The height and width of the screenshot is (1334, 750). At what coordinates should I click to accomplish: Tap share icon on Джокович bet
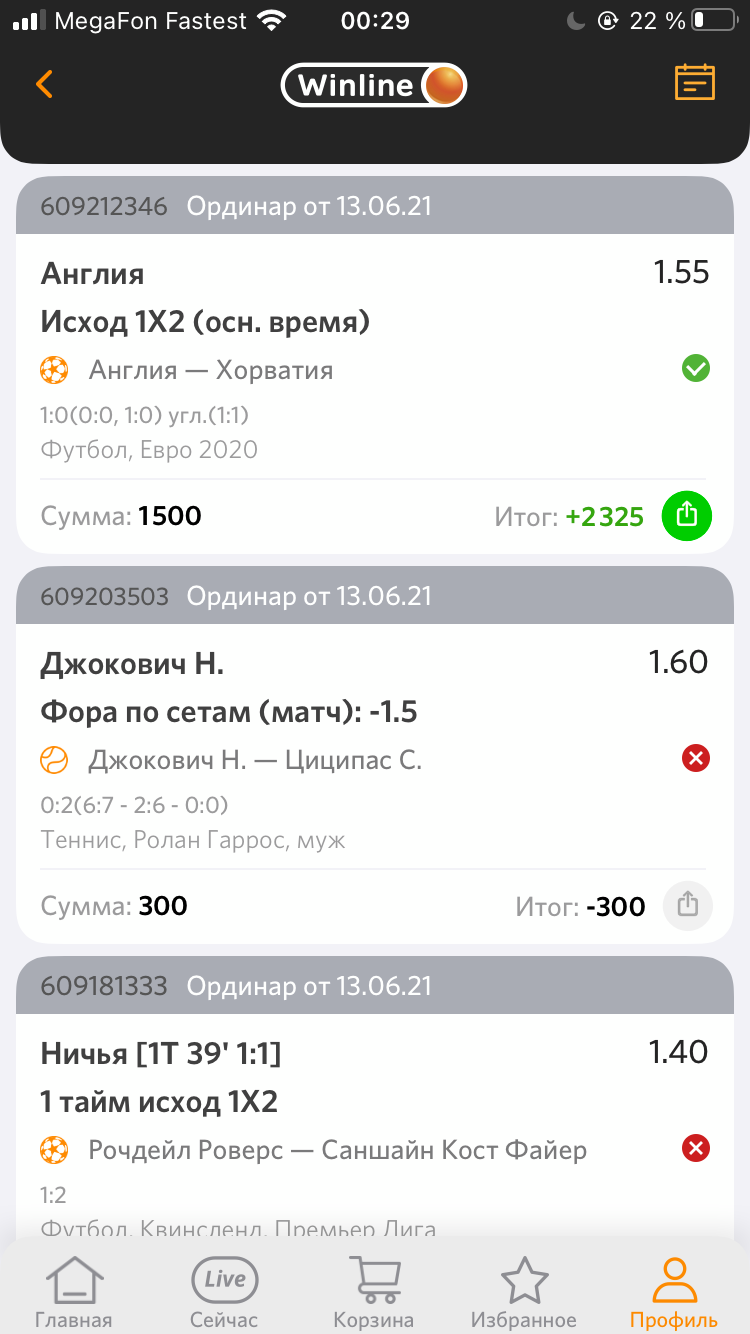pos(688,906)
